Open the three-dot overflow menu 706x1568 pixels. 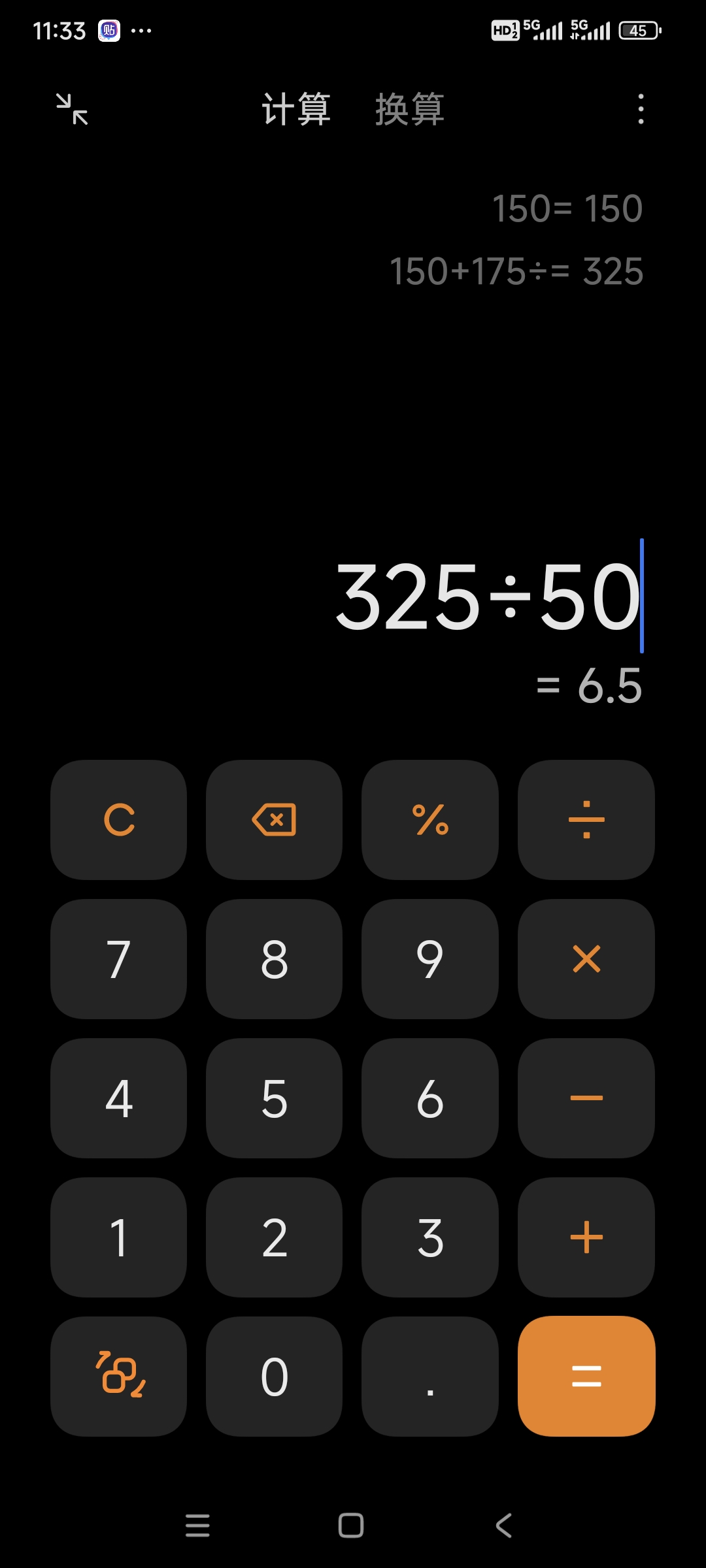641,108
